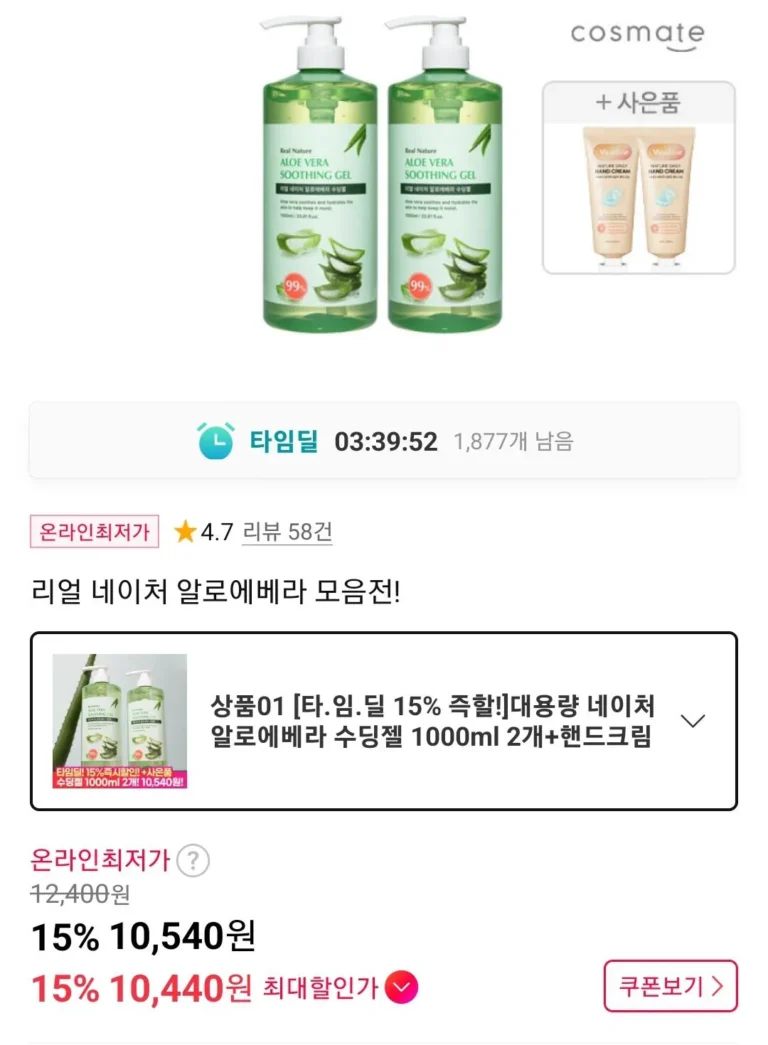
Task: Tap the 온라인최저가 help question mark
Action: (x=193, y=861)
